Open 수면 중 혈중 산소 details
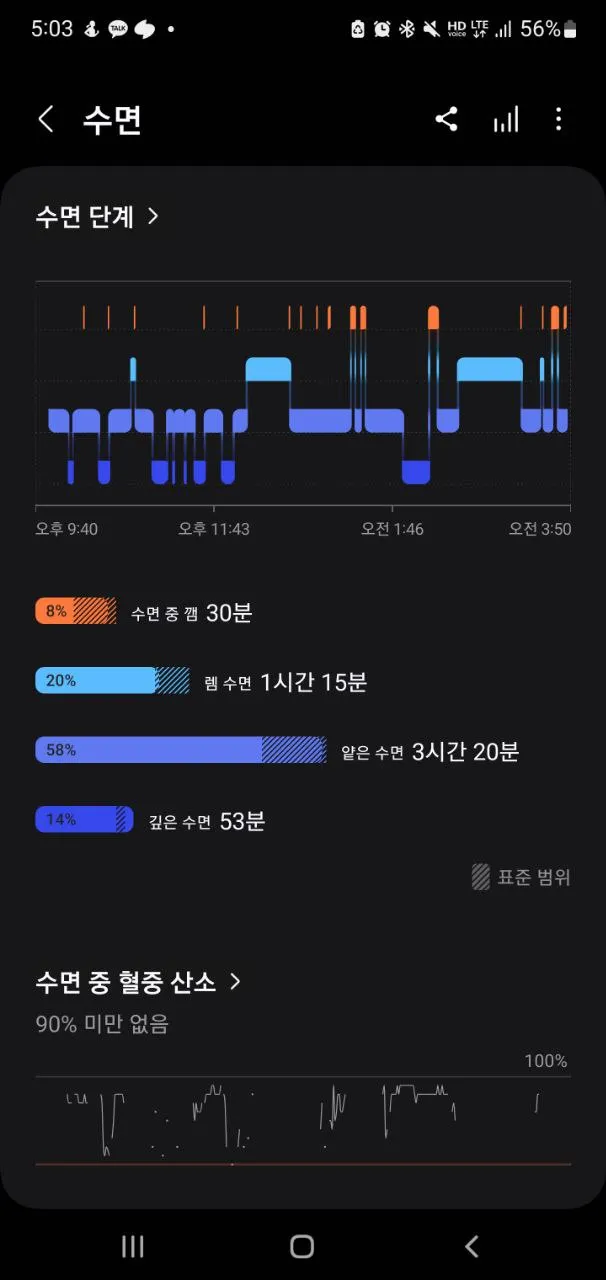Screen dimensions: 606x1280 (x=138, y=982)
